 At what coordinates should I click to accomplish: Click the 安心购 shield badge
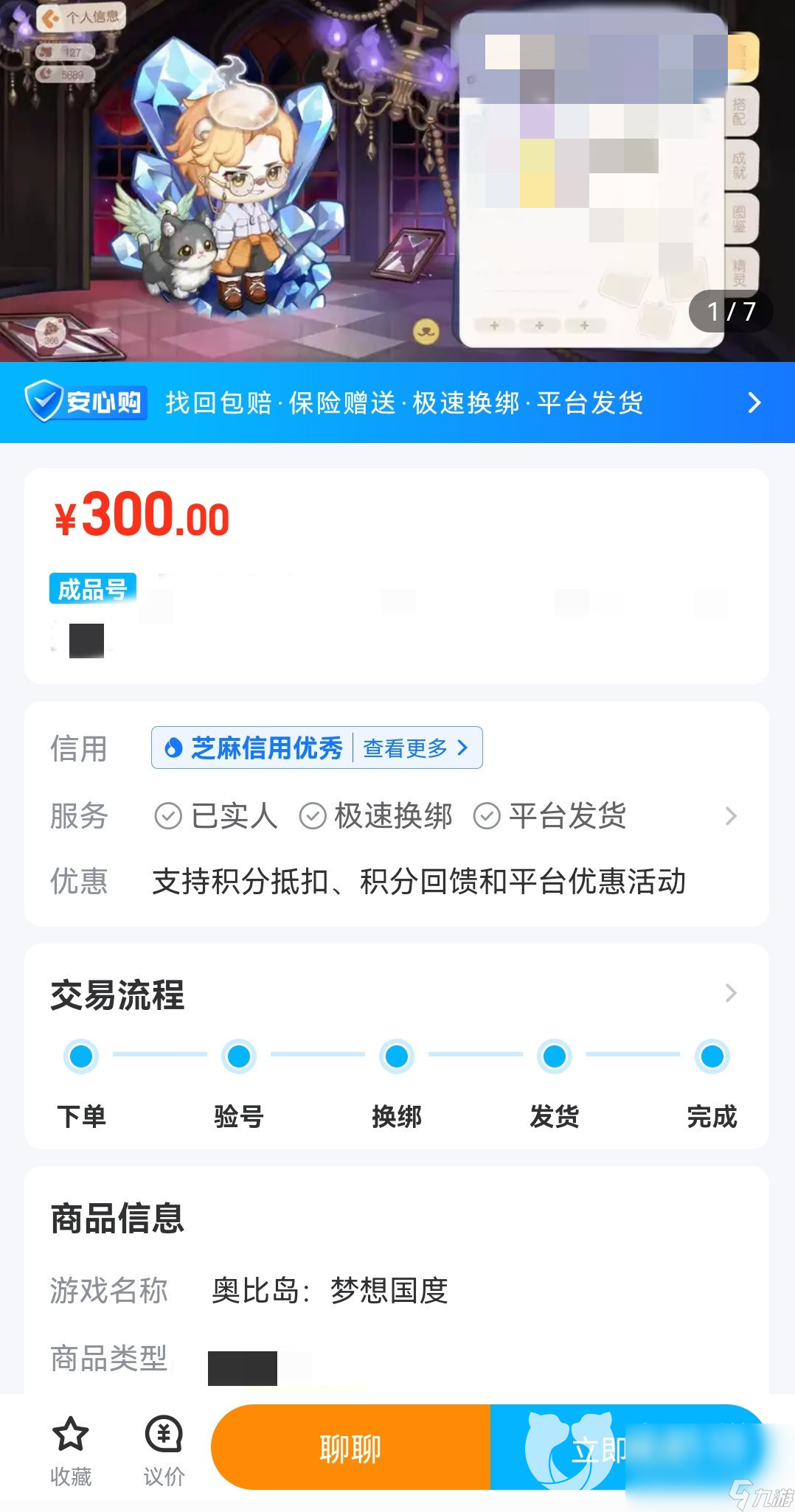pyautogui.click(x=85, y=403)
